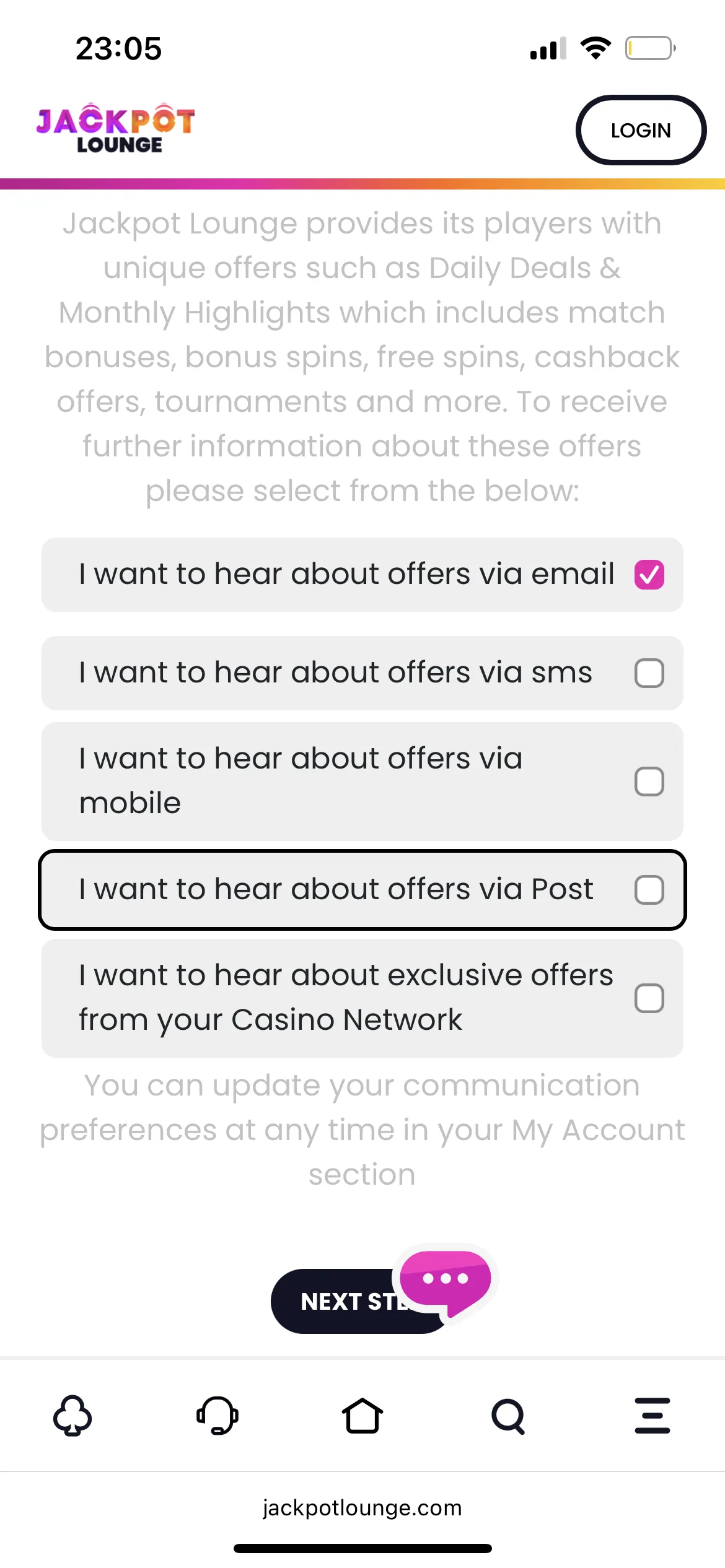The image size is (725, 1568).
Task: Open the pink live chat bubble
Action: click(446, 1283)
